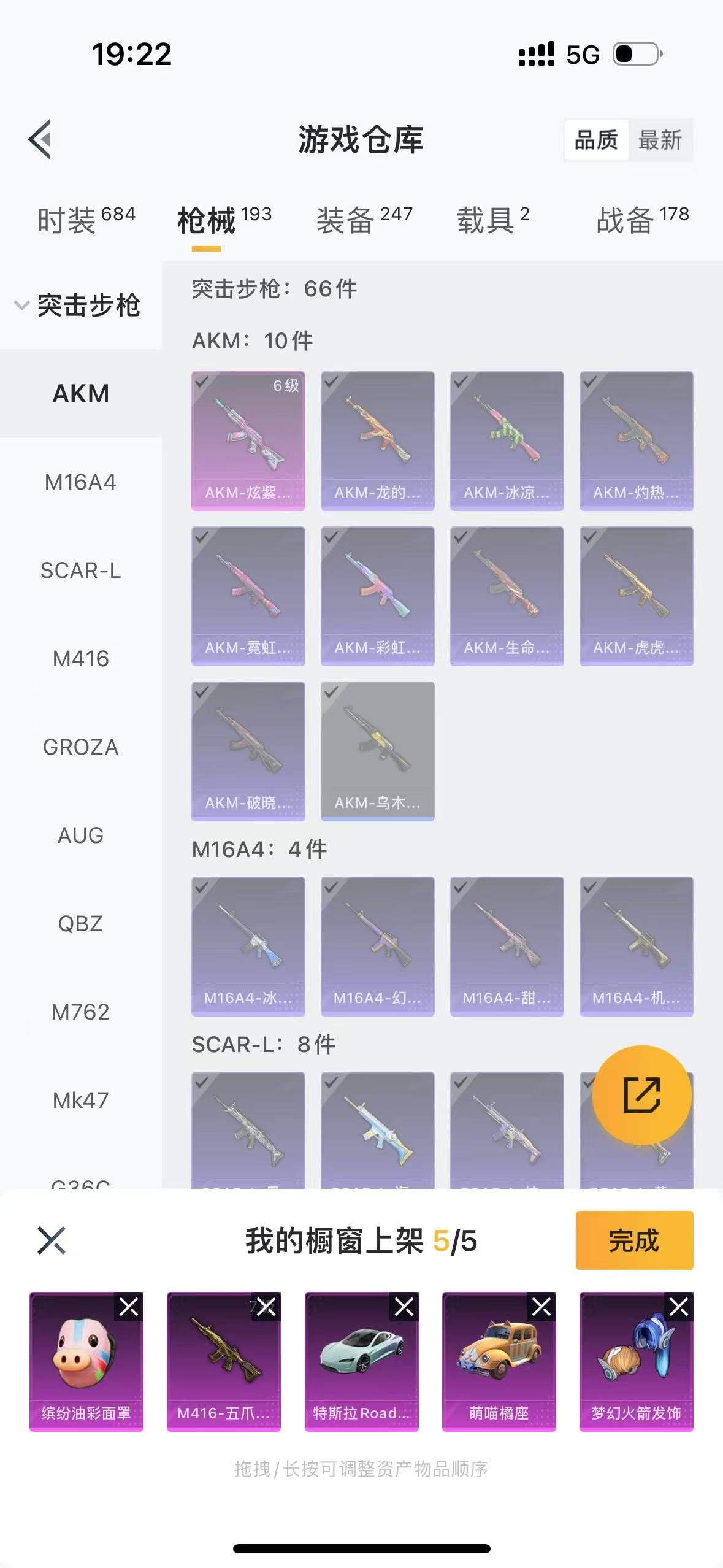
Task: Confirm showcase with 完成 button
Action: [633, 1240]
